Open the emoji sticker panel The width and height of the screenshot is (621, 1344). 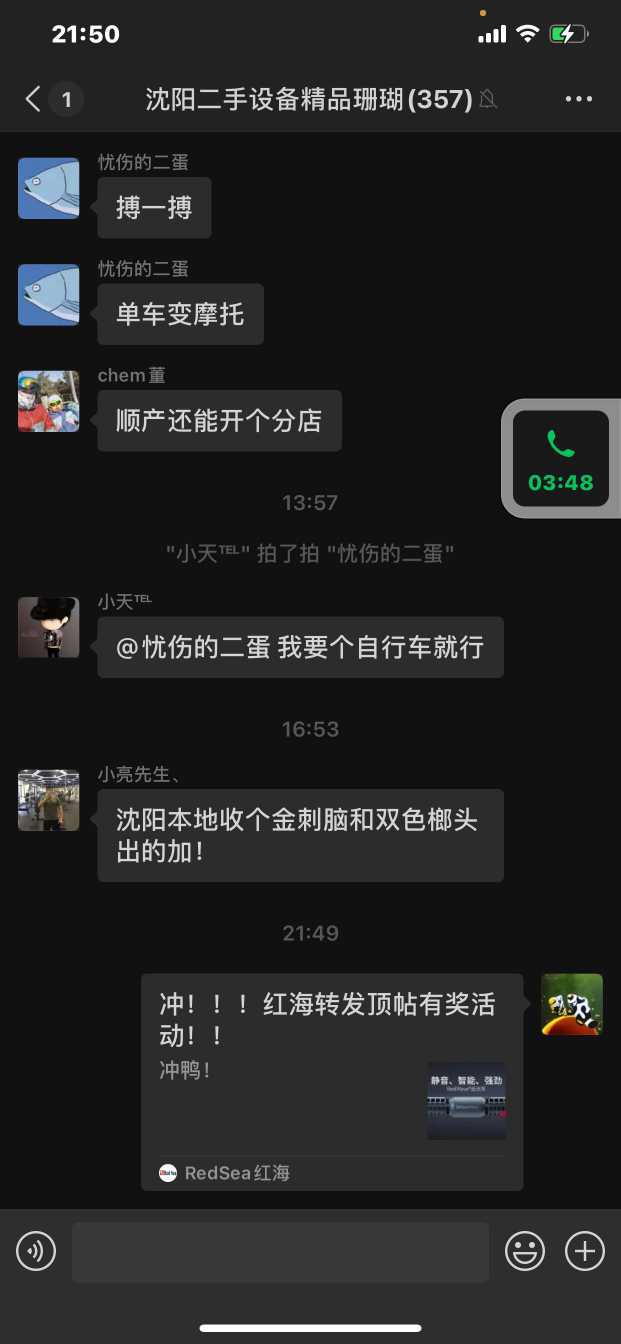pyautogui.click(x=525, y=1251)
